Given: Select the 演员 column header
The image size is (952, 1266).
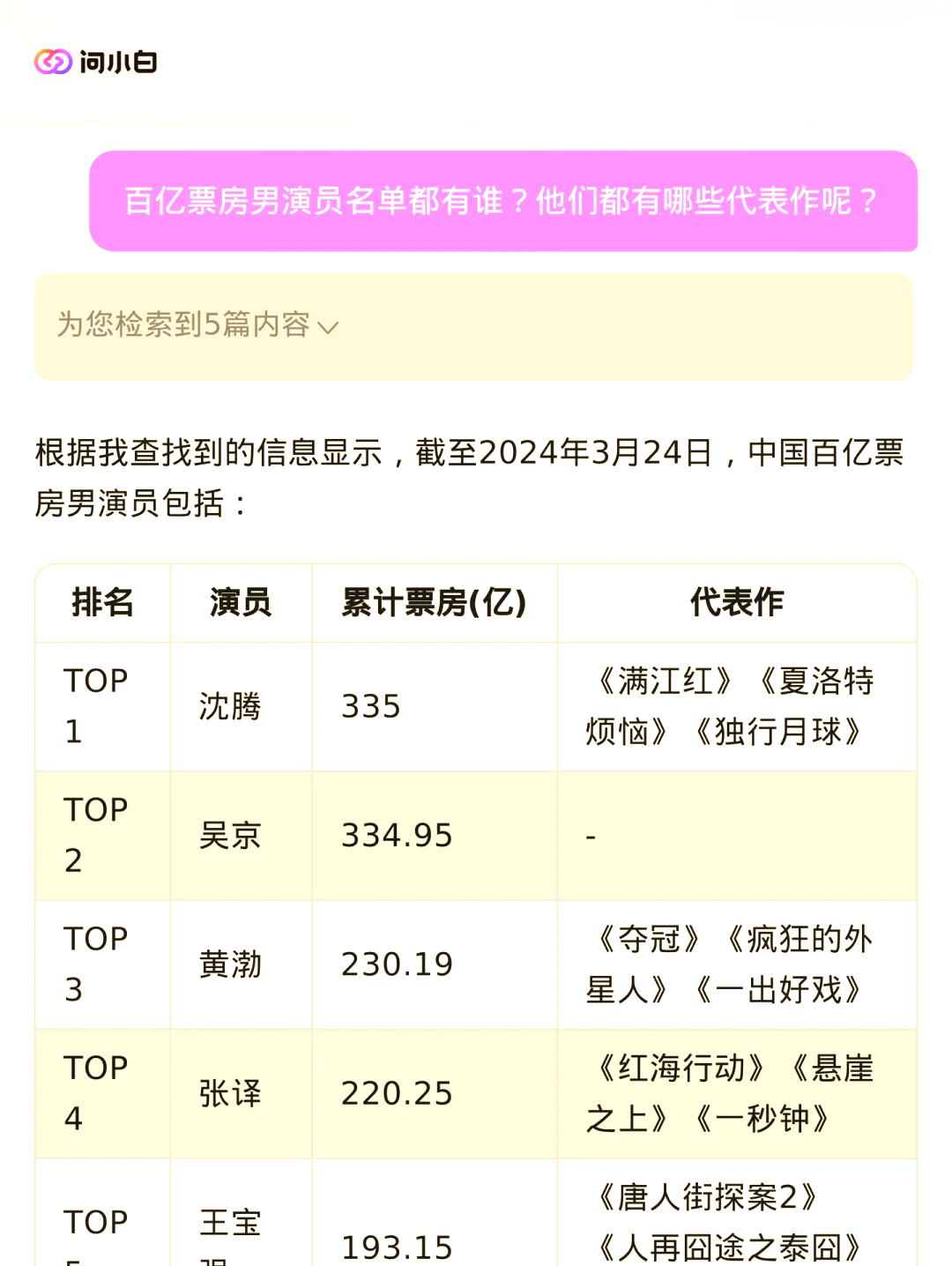Looking at the screenshot, I should coord(241,602).
